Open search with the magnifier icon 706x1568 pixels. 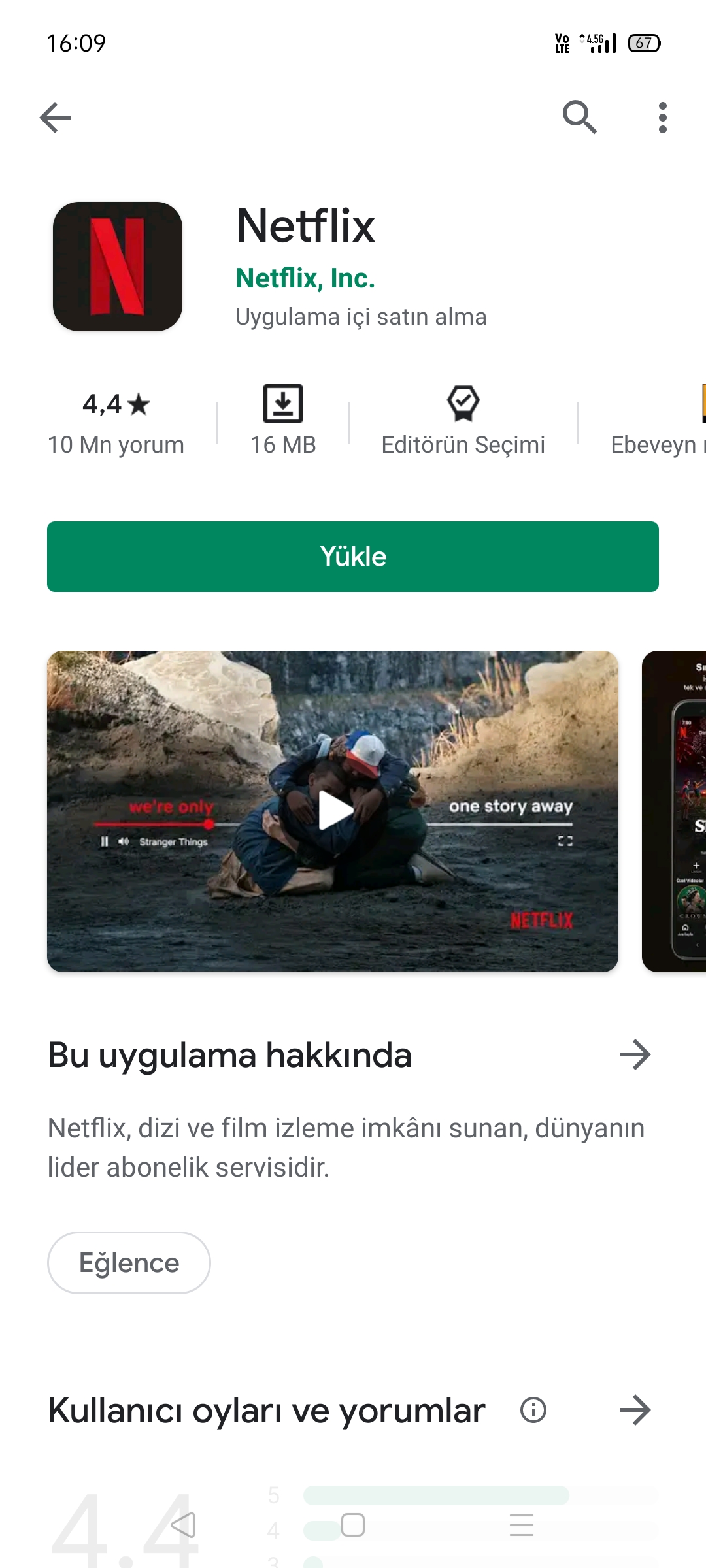coord(580,118)
